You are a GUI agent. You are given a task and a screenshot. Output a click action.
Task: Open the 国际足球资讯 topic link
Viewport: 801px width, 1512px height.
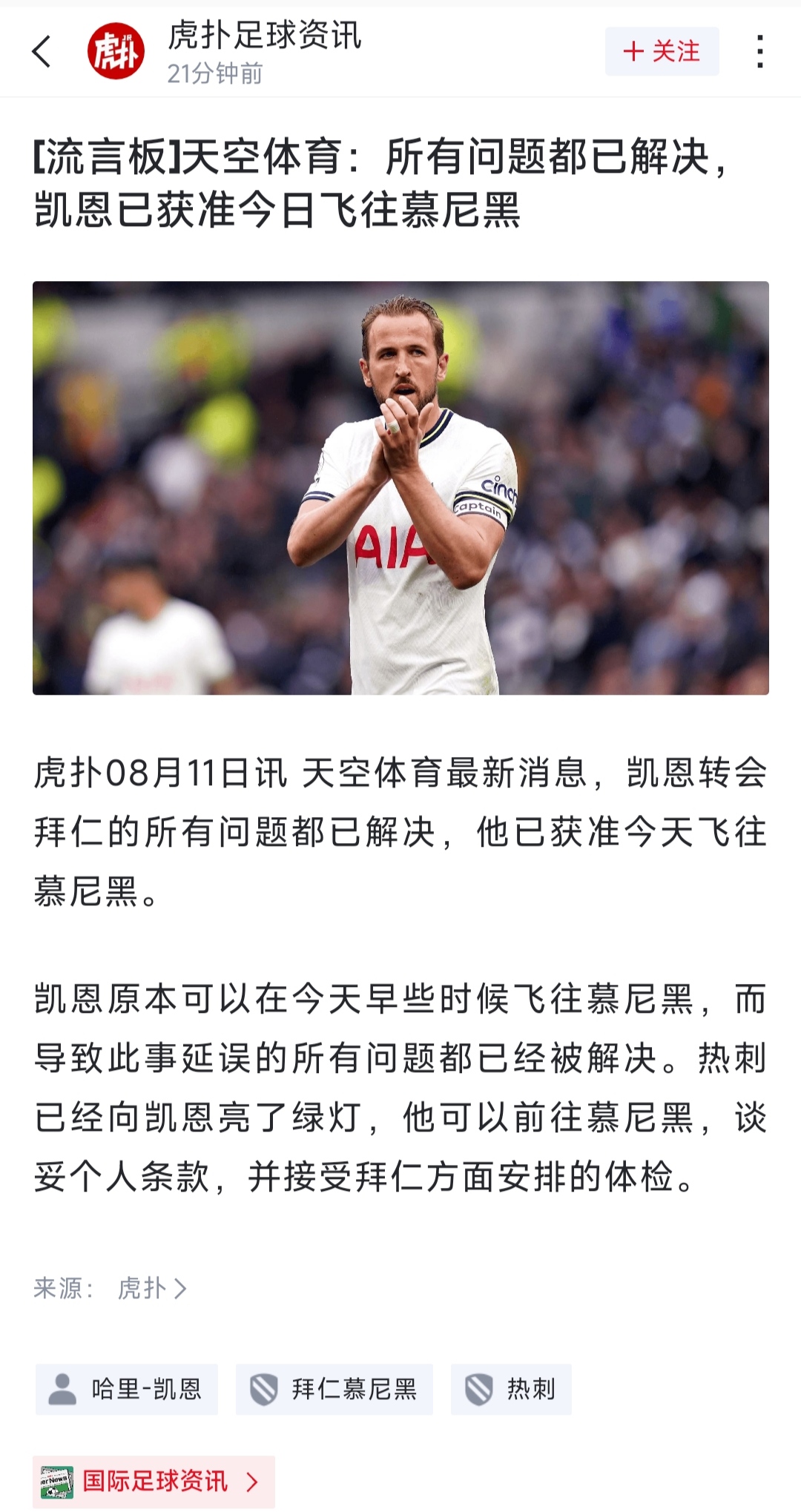pyautogui.click(x=154, y=1481)
